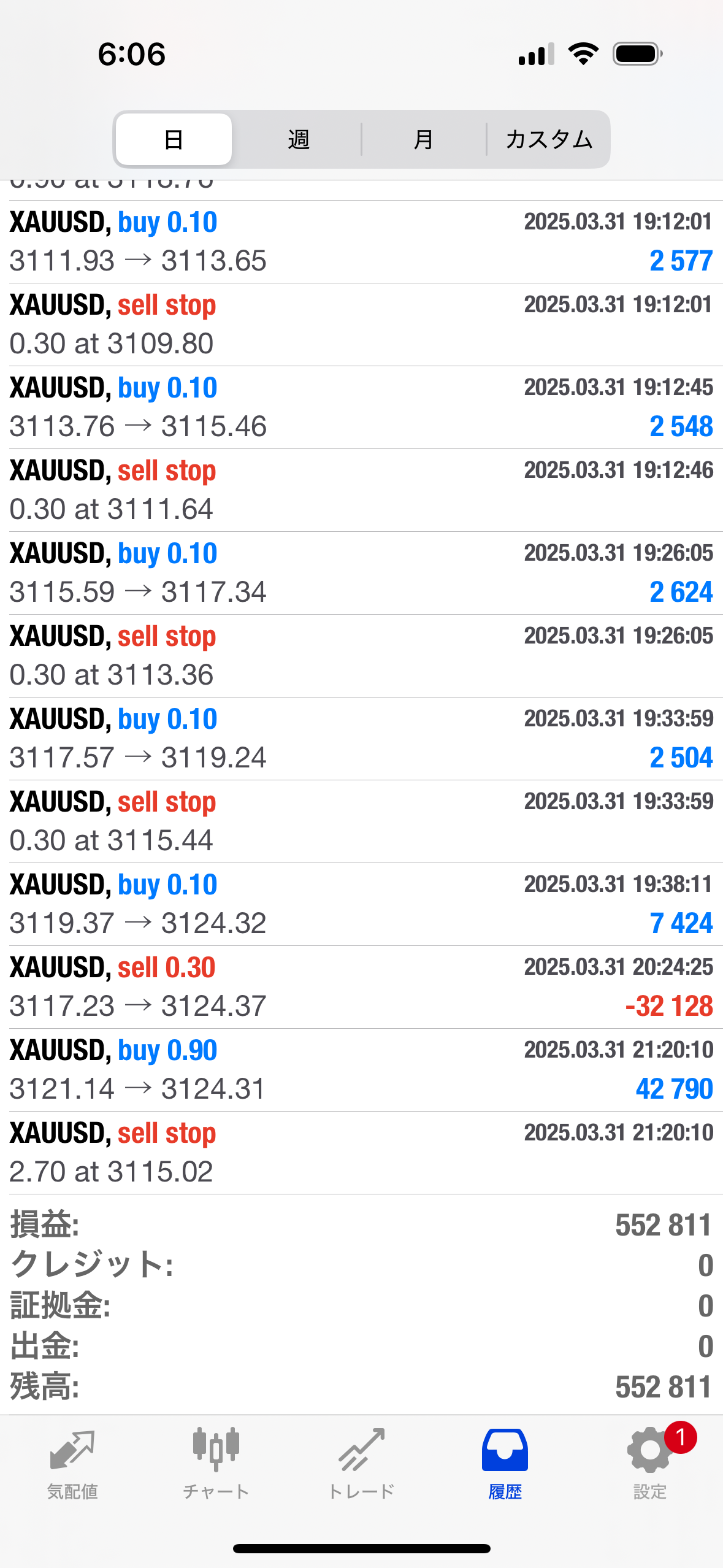
Task: View the sell stop order at 3111.64
Action: pos(361,490)
